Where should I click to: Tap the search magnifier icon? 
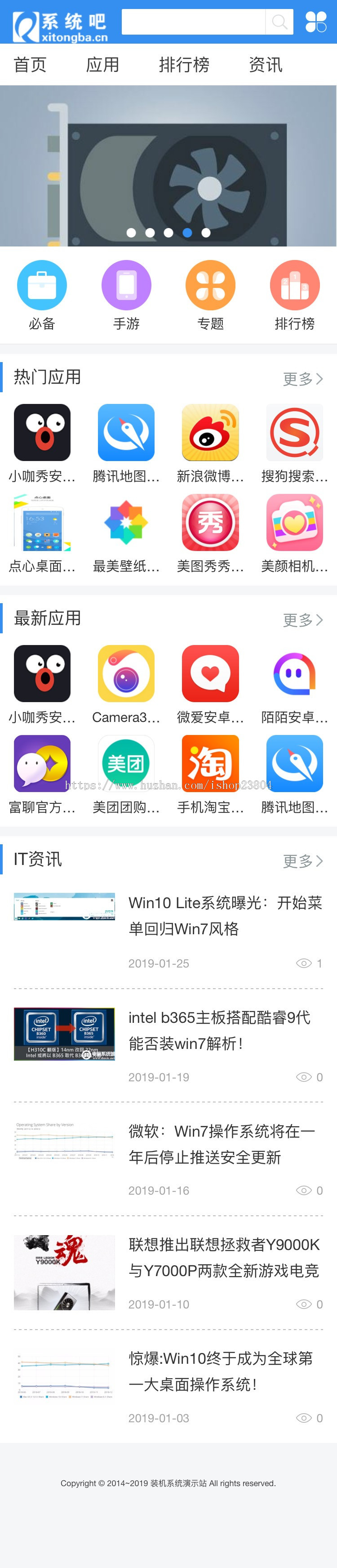coord(279,22)
